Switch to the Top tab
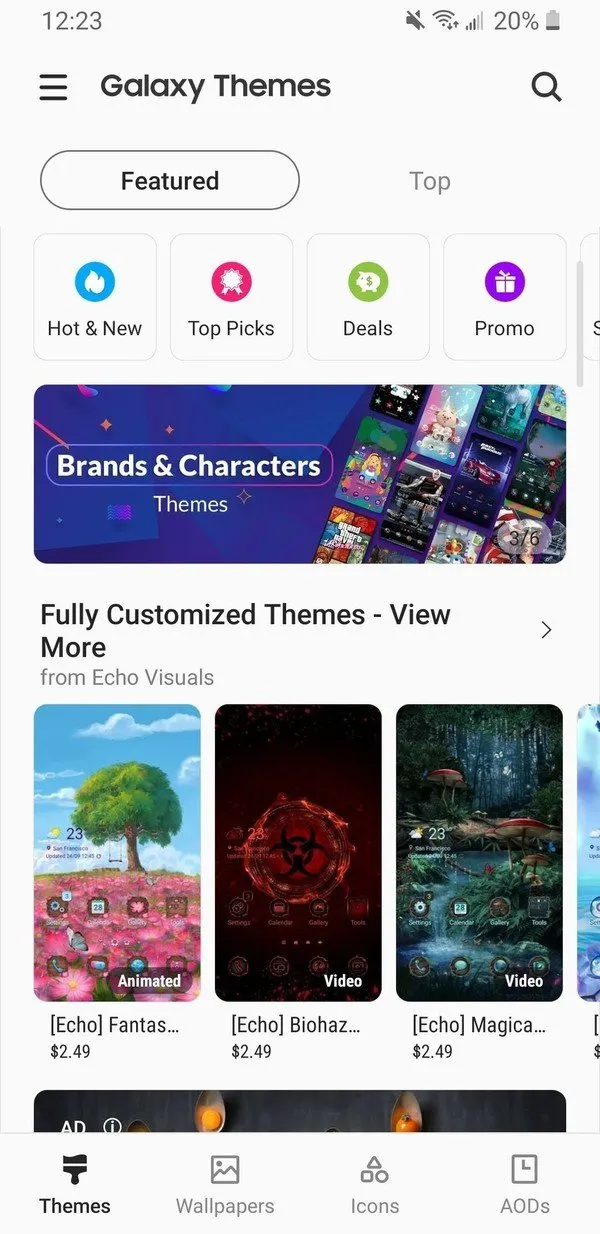Viewport: 600px width, 1234px height. click(x=429, y=181)
